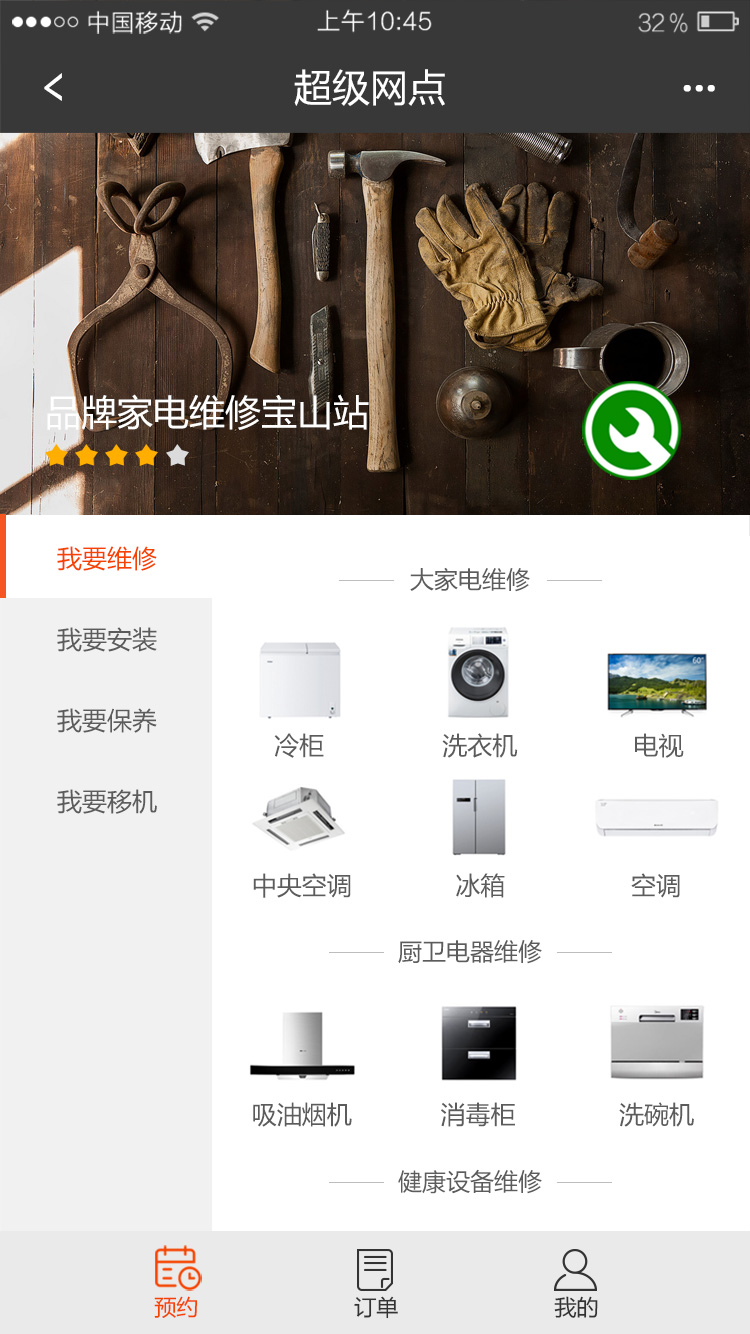750x1334 pixels.
Task: Switch to 我要安装 category
Action: pyautogui.click(x=107, y=640)
